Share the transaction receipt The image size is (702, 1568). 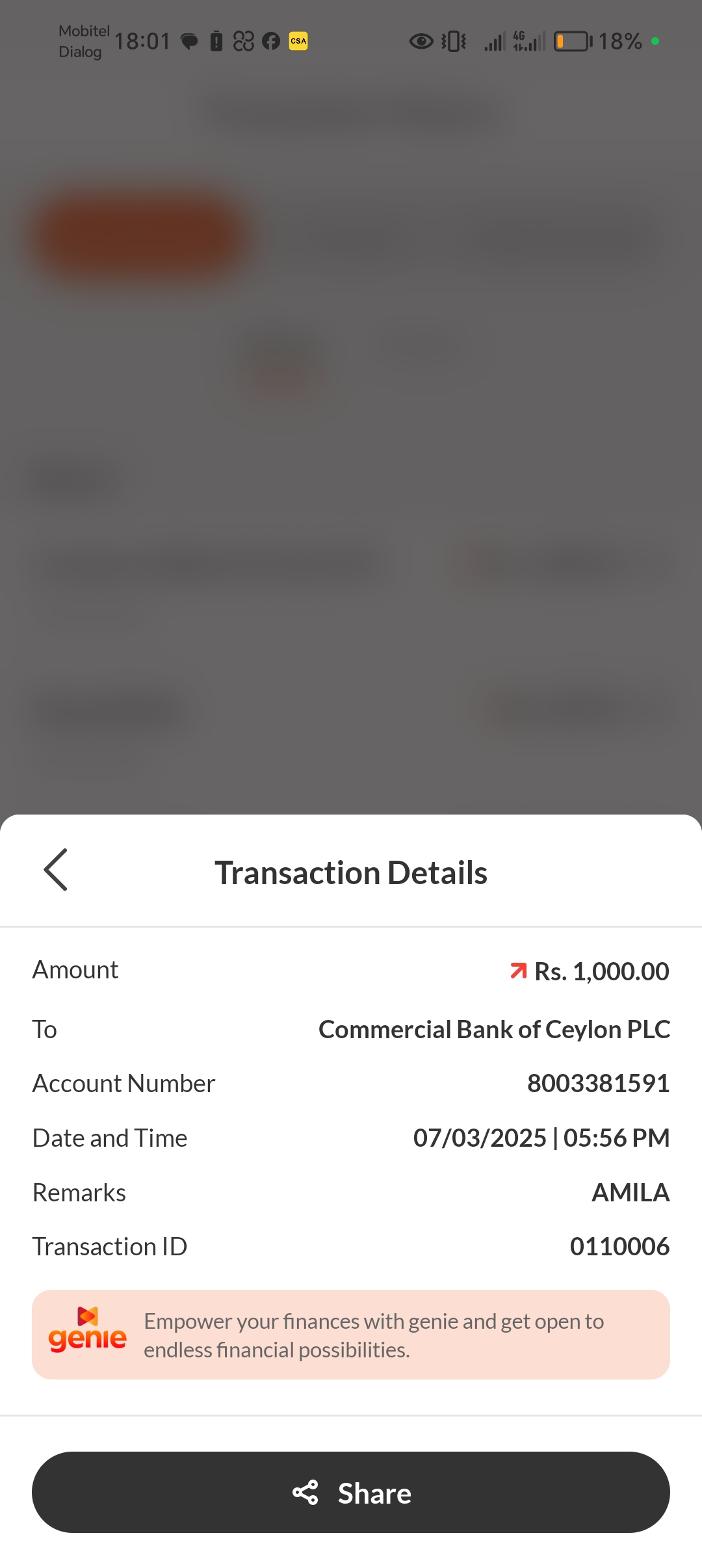click(351, 1492)
